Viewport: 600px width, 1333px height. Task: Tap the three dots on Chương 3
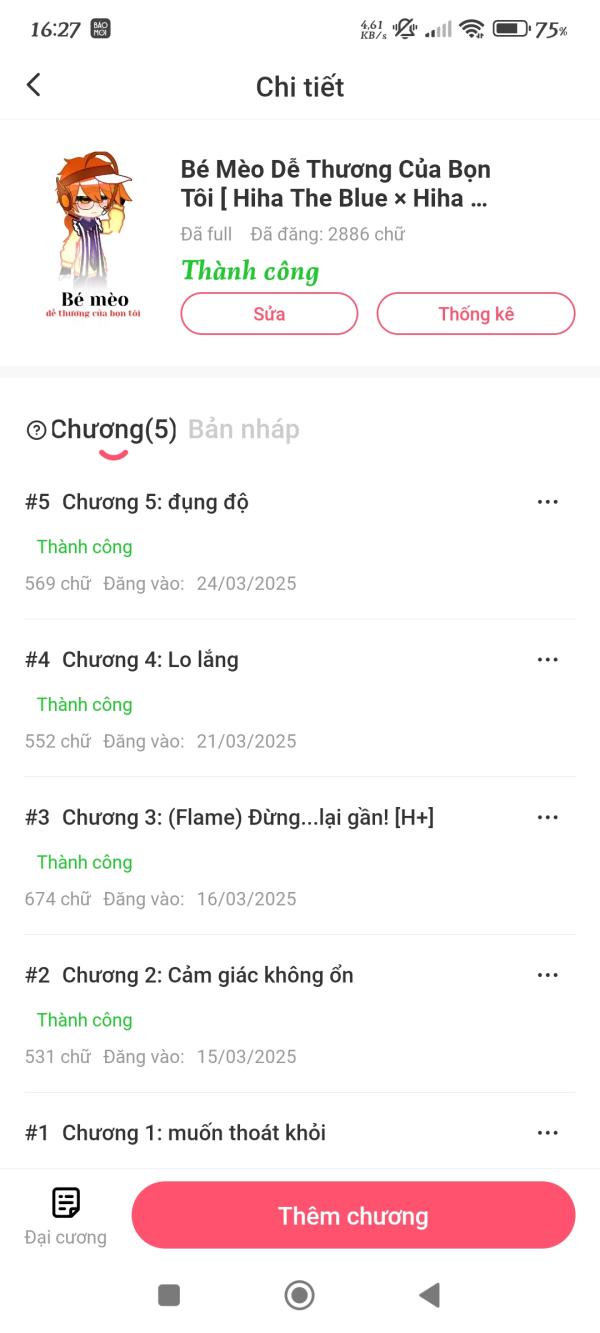click(x=547, y=818)
